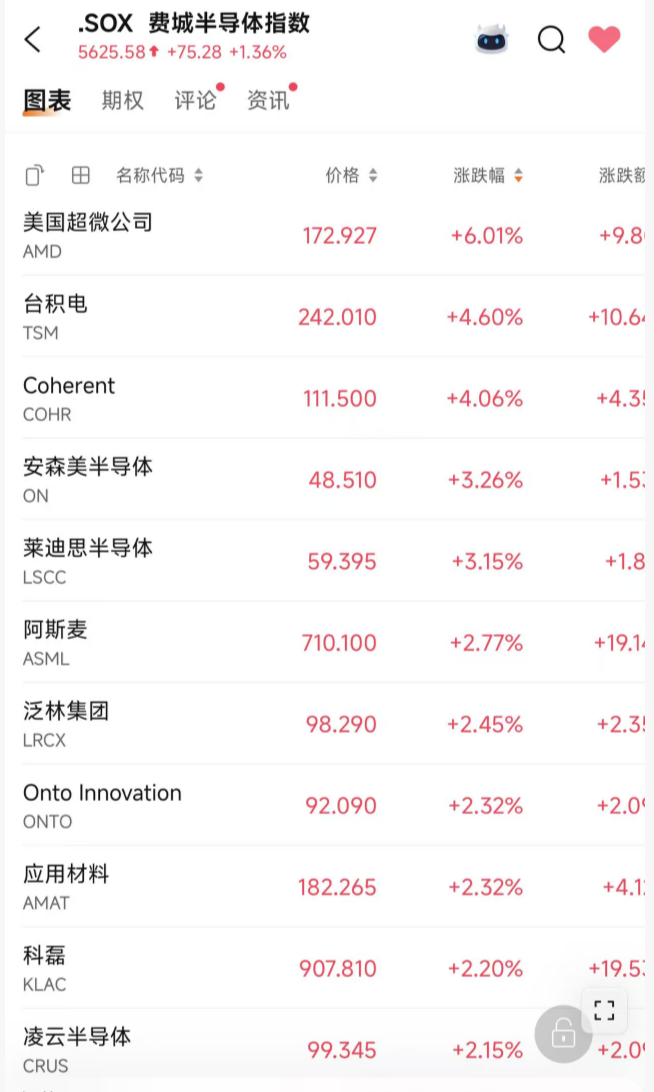
Task: Sort the list by 价格
Action: 351,176
